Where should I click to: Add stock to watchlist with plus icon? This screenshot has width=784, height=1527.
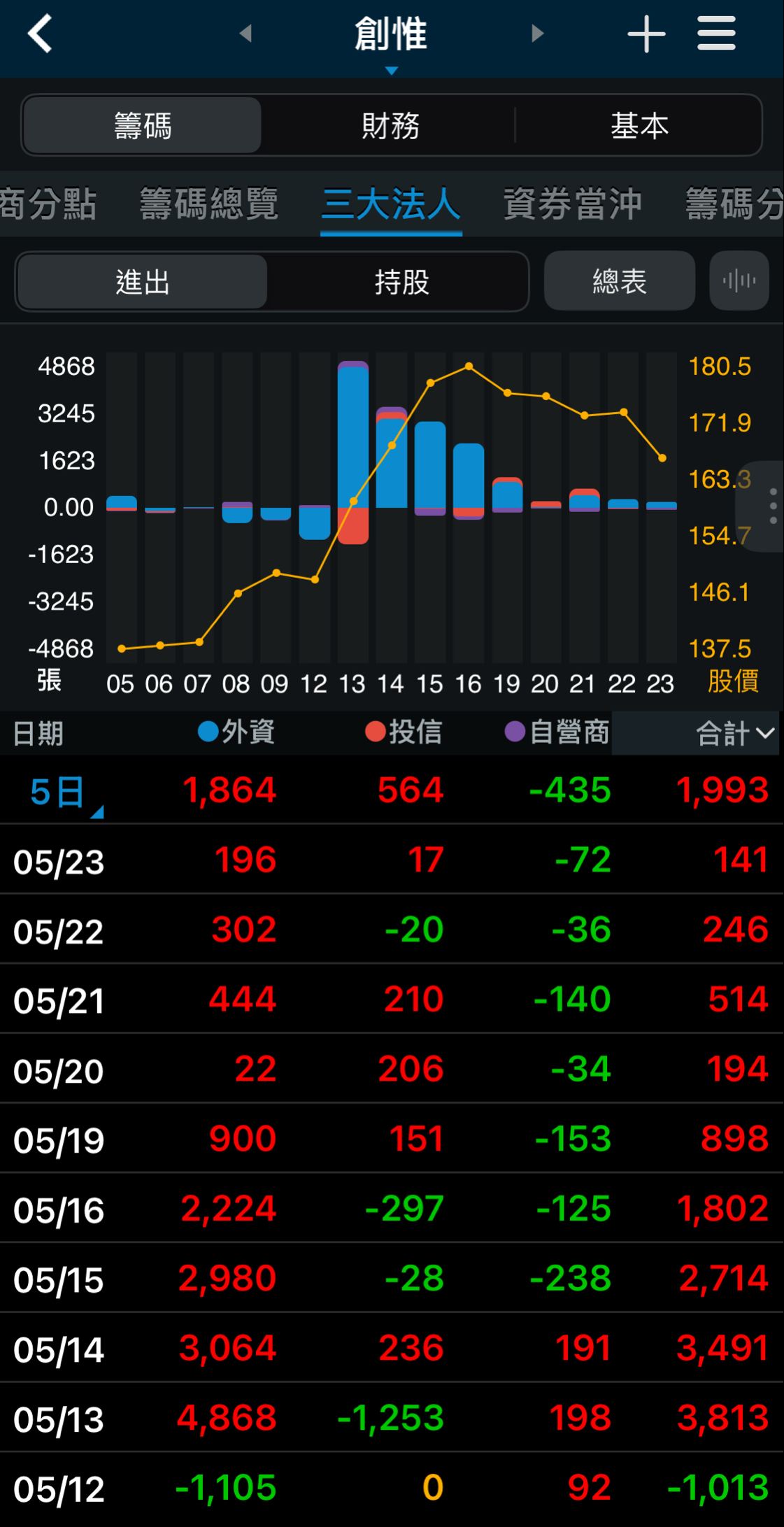click(x=646, y=34)
